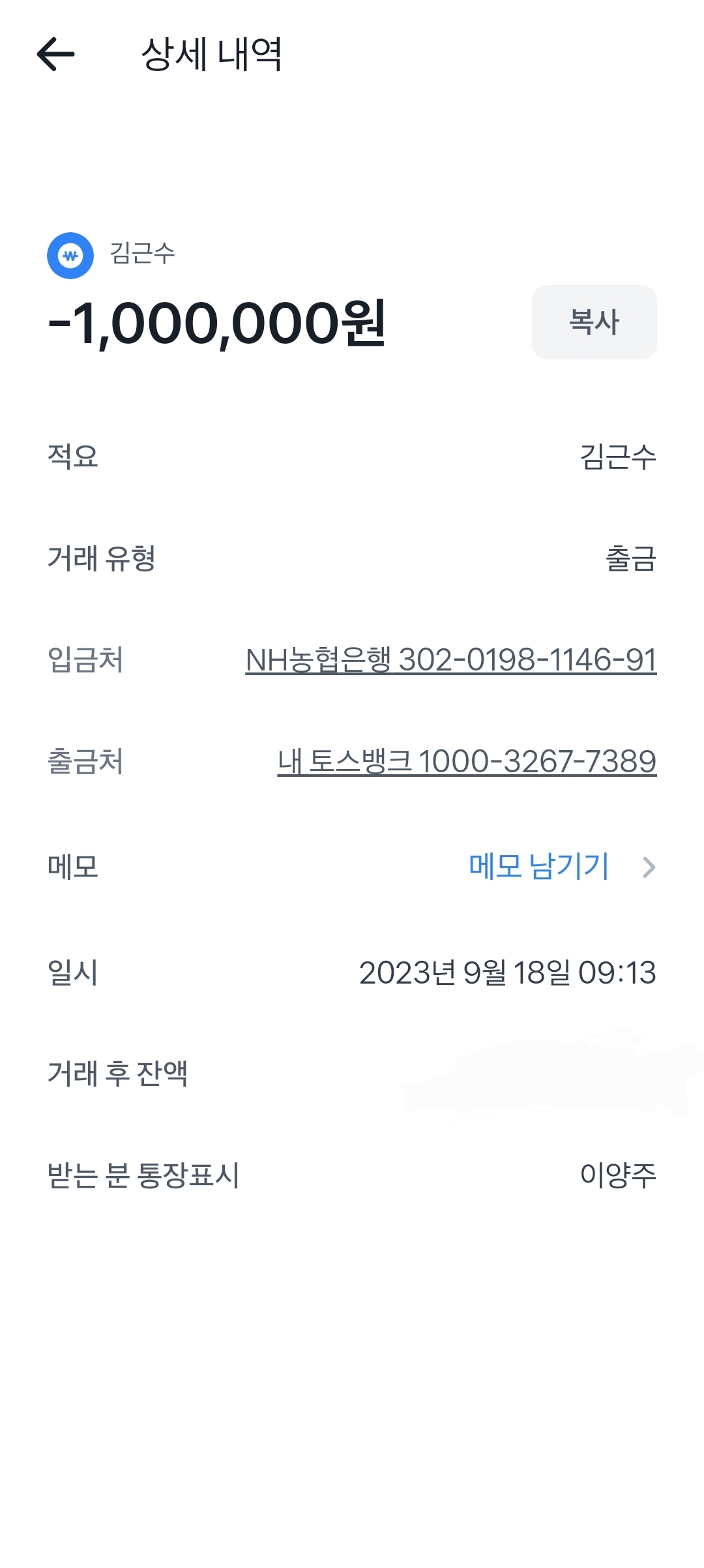The height and width of the screenshot is (1568, 704).
Task: Open the 내 토스뱅크 1000-3267-7389 account link
Action: [467, 761]
